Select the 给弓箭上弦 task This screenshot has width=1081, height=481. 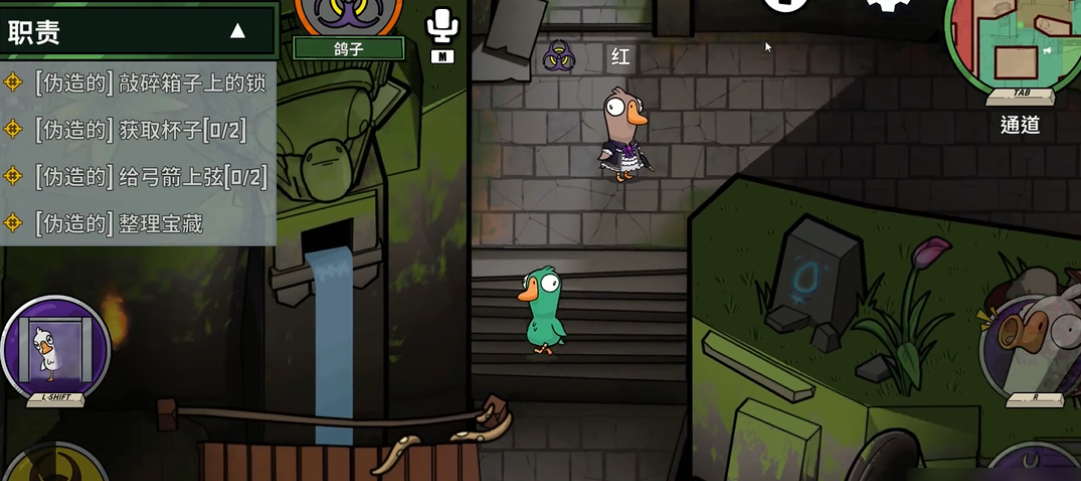point(150,177)
